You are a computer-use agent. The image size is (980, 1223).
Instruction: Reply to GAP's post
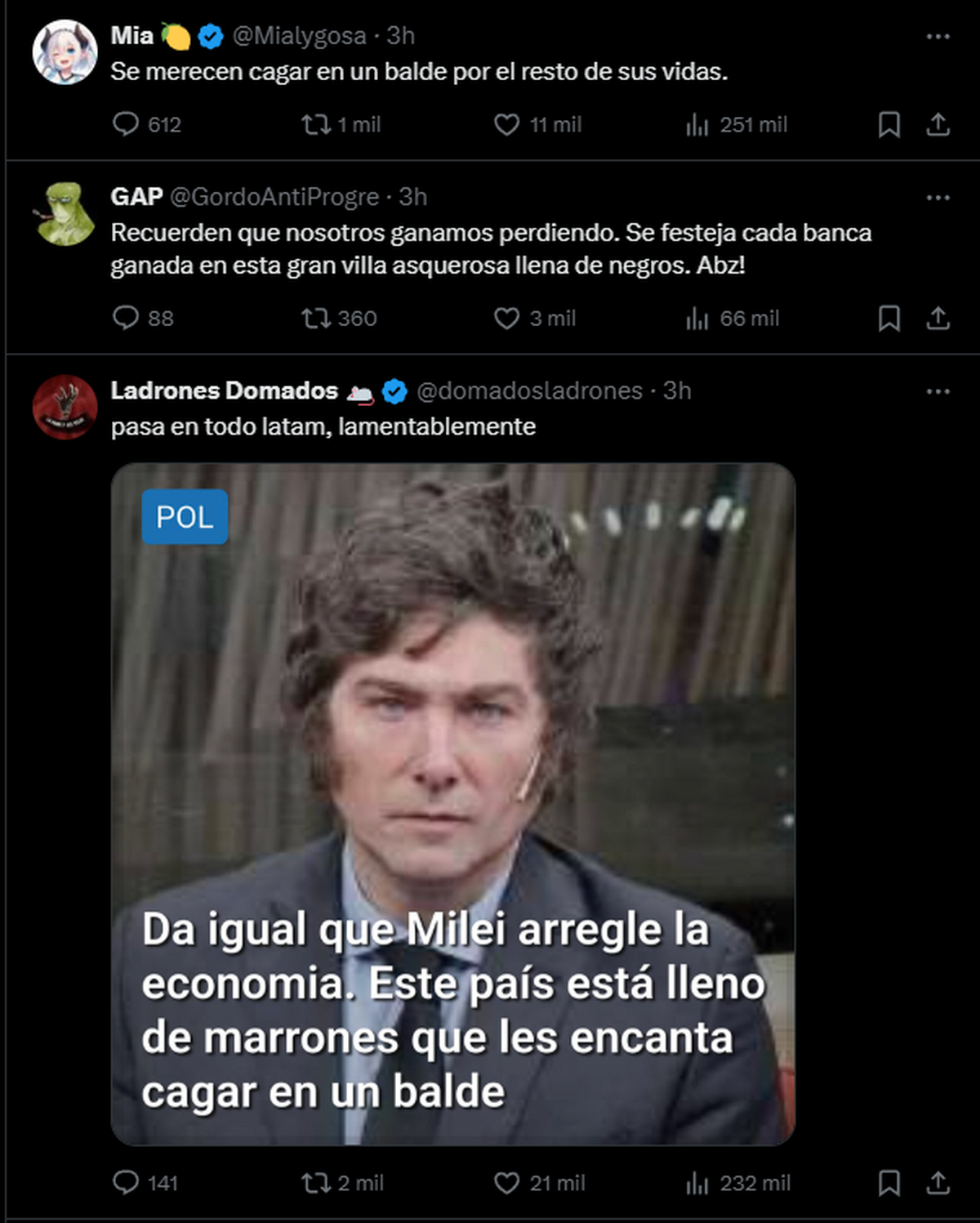tap(126, 318)
